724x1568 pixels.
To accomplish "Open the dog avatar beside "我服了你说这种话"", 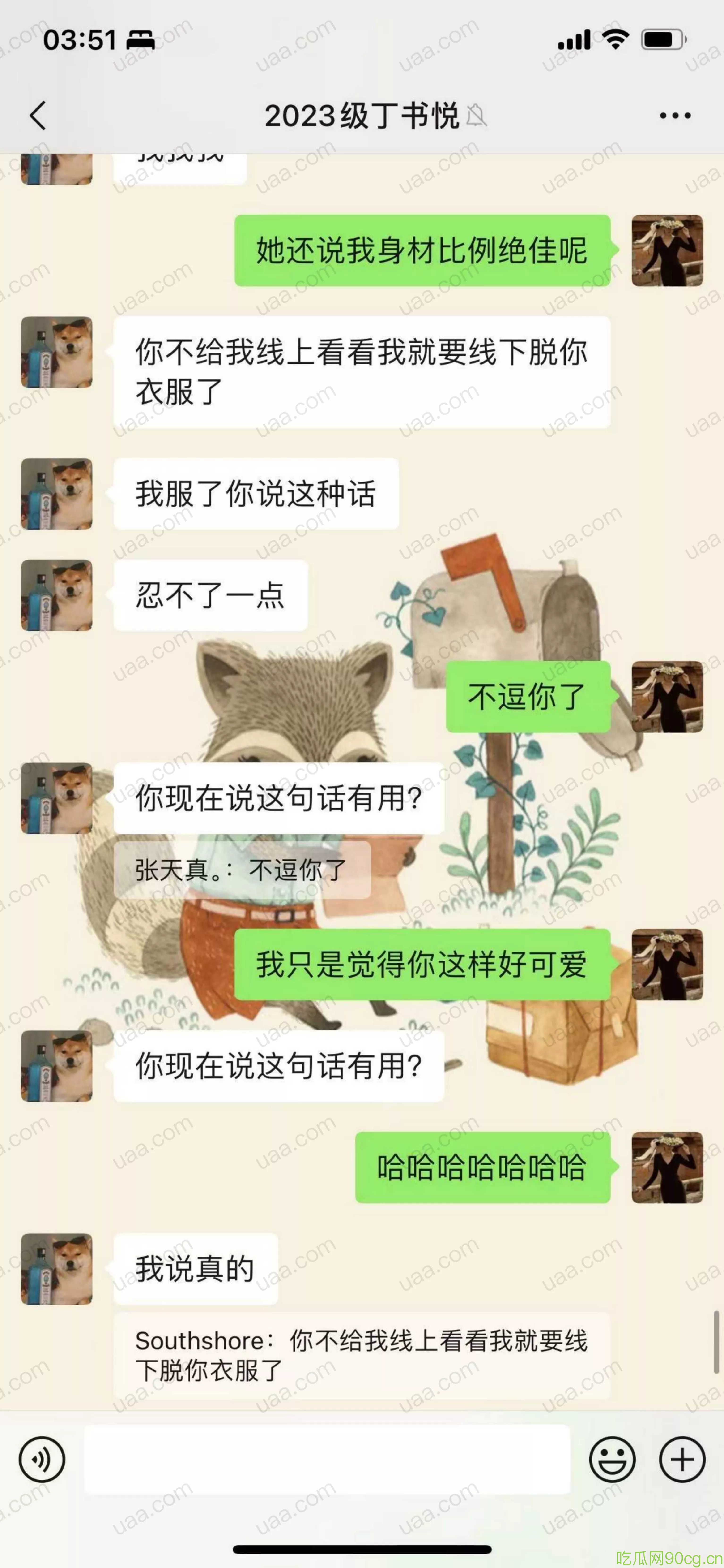I will (57, 494).
